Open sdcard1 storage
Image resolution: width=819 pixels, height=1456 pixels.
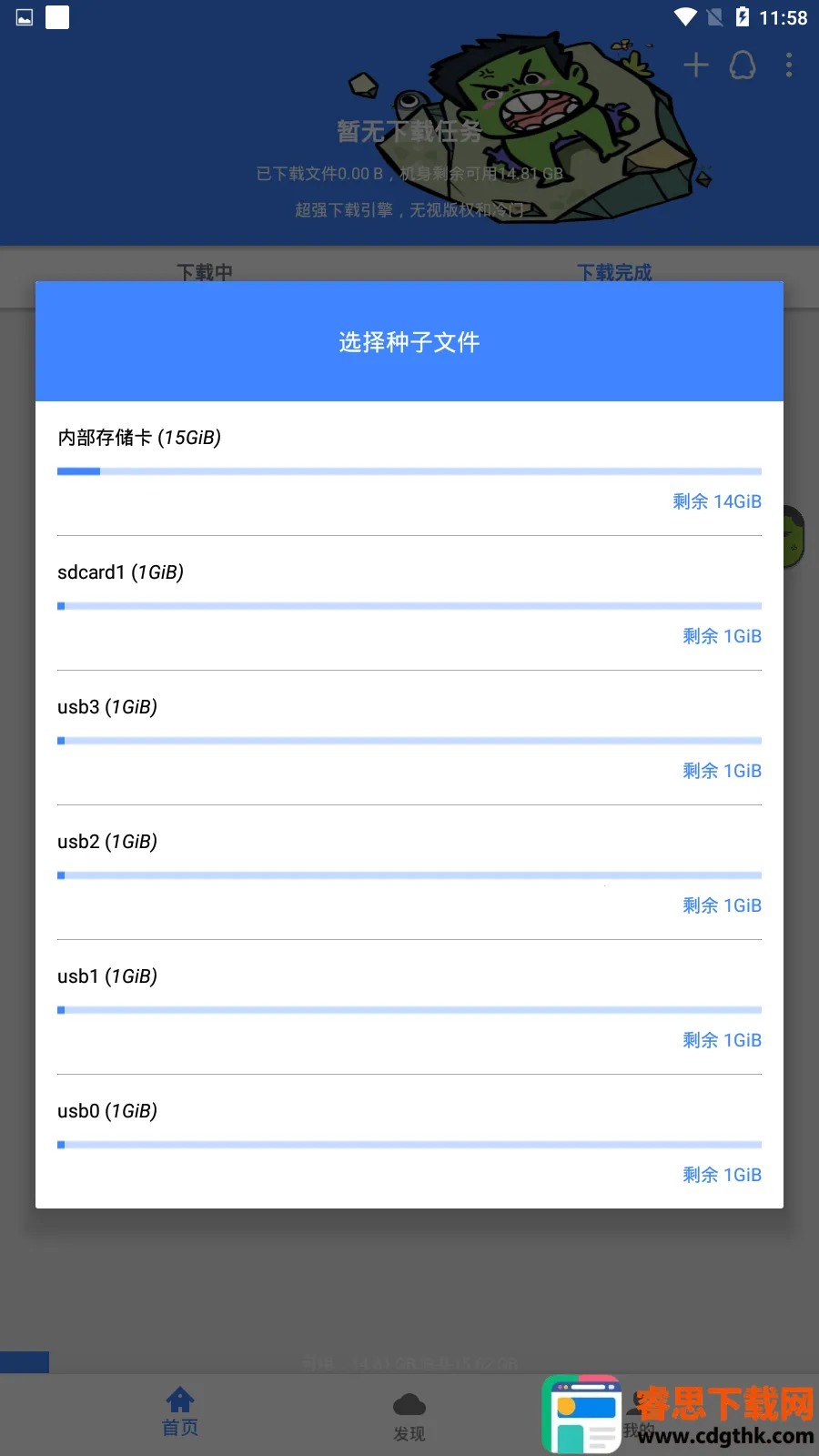[409, 602]
